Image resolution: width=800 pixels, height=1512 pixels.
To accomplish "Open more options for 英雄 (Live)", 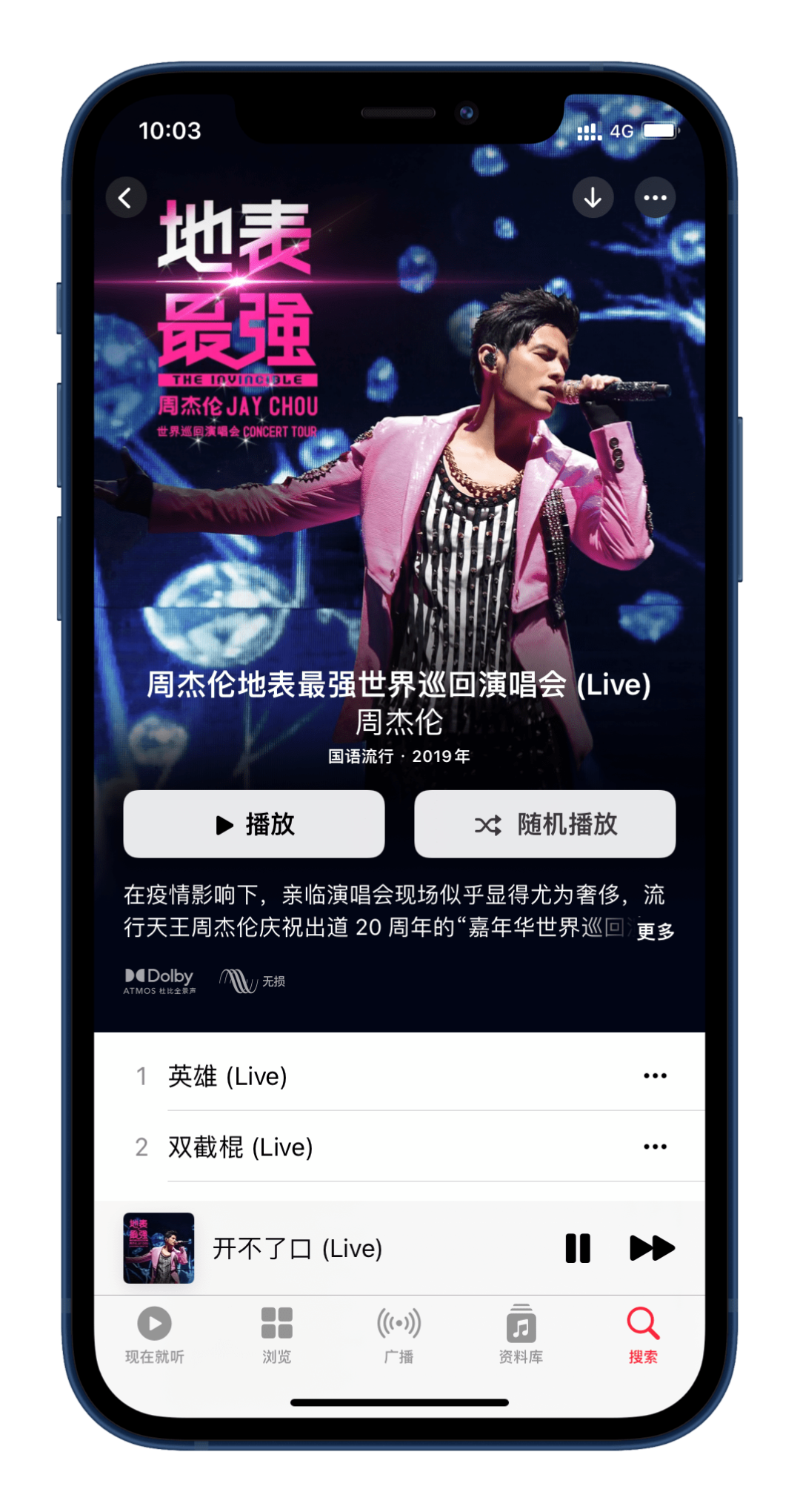I will tap(655, 1075).
